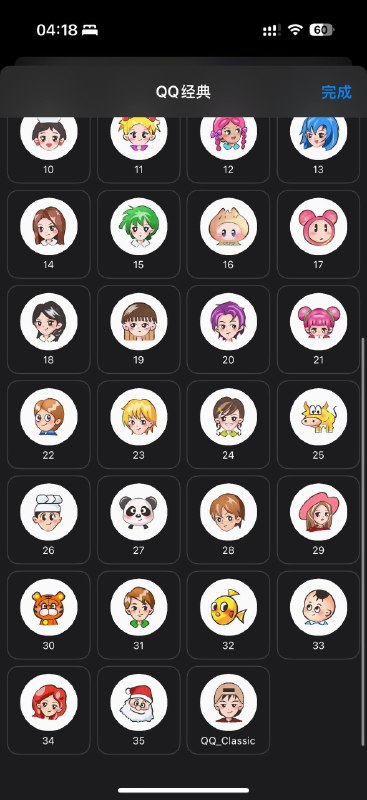The height and width of the screenshot is (800, 367).
Task: Select avatar number 11
Action: (139, 148)
